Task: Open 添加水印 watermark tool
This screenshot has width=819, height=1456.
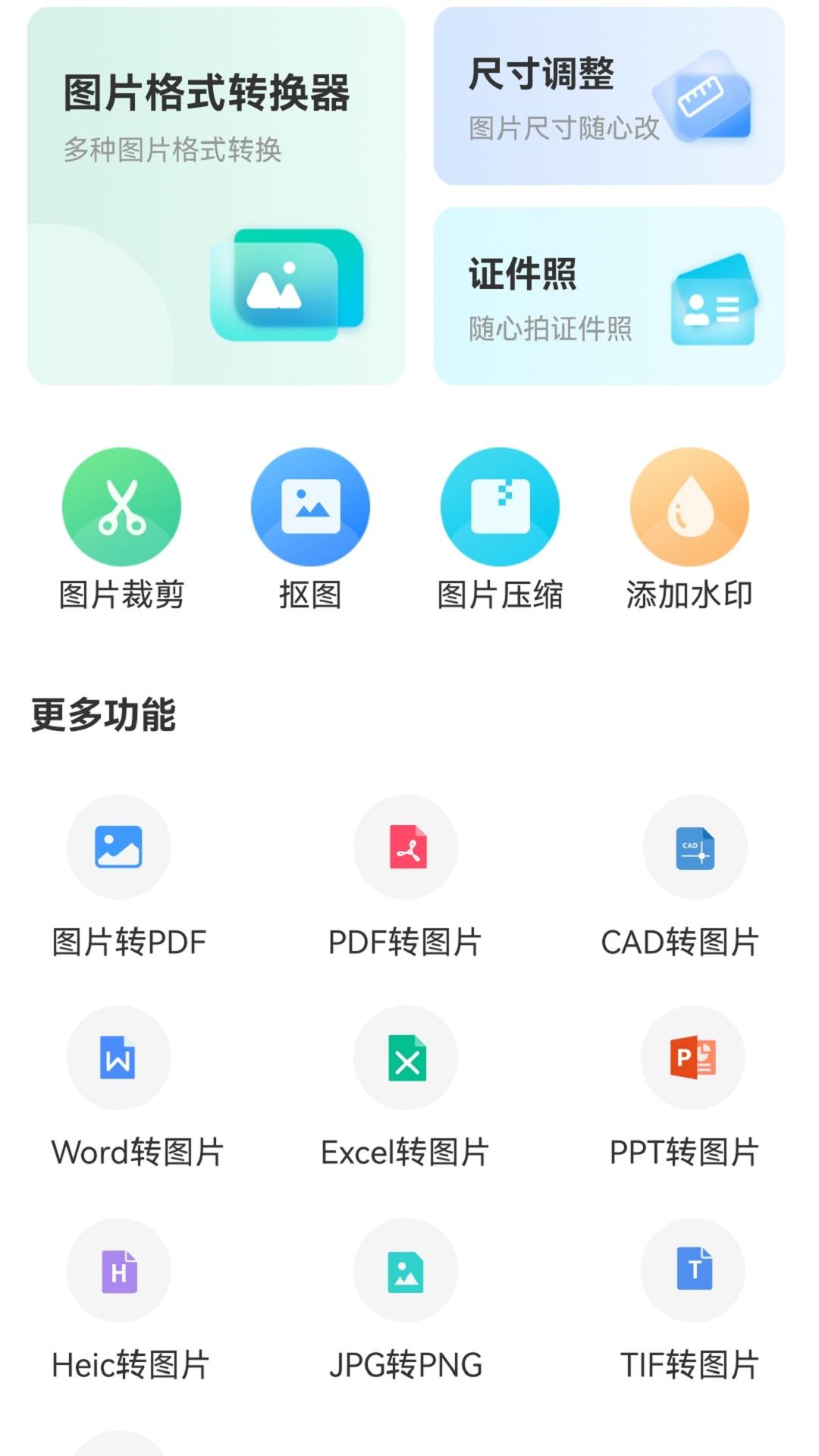Action: pyautogui.click(x=689, y=507)
